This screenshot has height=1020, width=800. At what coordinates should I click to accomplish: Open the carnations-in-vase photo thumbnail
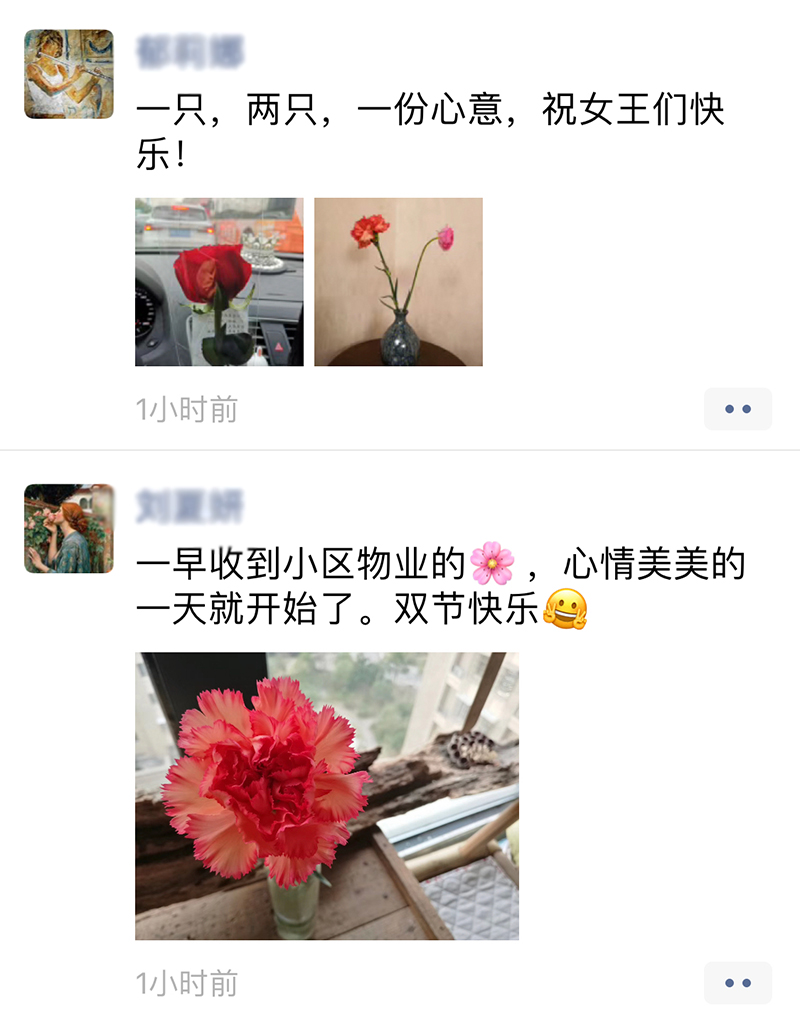tap(398, 282)
